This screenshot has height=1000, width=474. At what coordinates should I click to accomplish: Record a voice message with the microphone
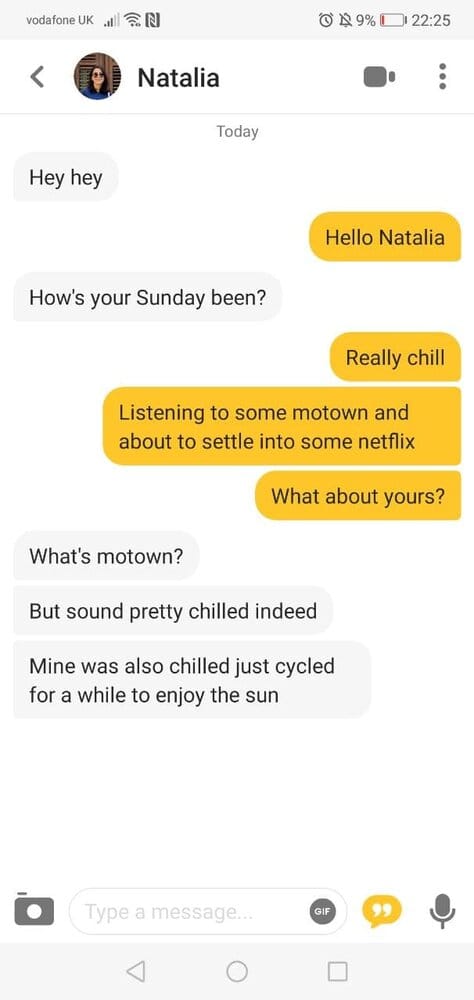tap(442, 911)
